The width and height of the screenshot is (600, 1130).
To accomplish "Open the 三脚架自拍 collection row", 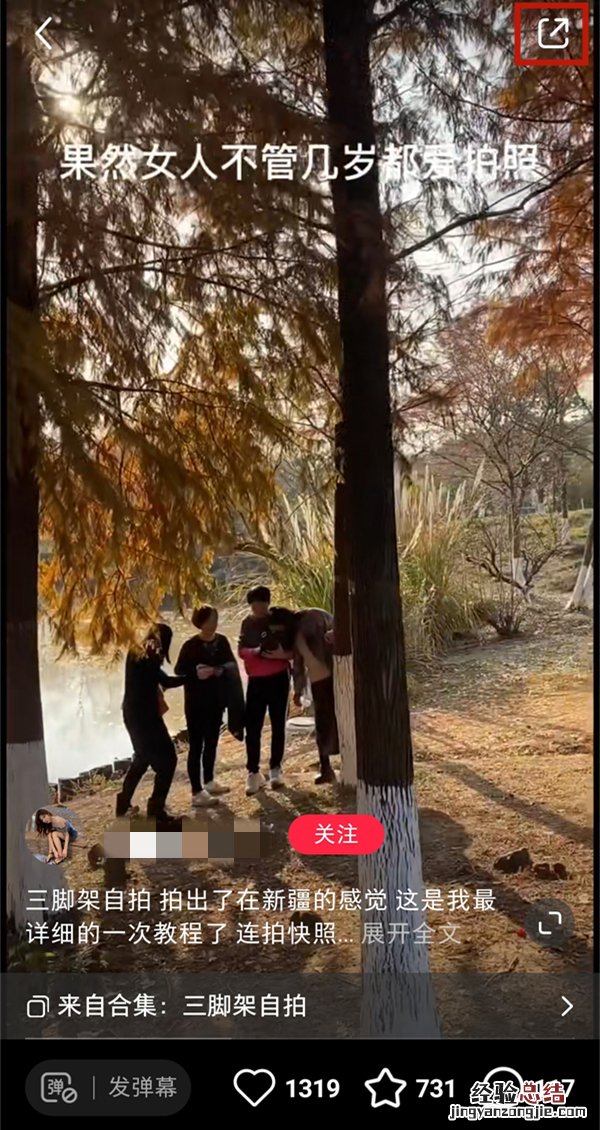I will (300, 1006).
